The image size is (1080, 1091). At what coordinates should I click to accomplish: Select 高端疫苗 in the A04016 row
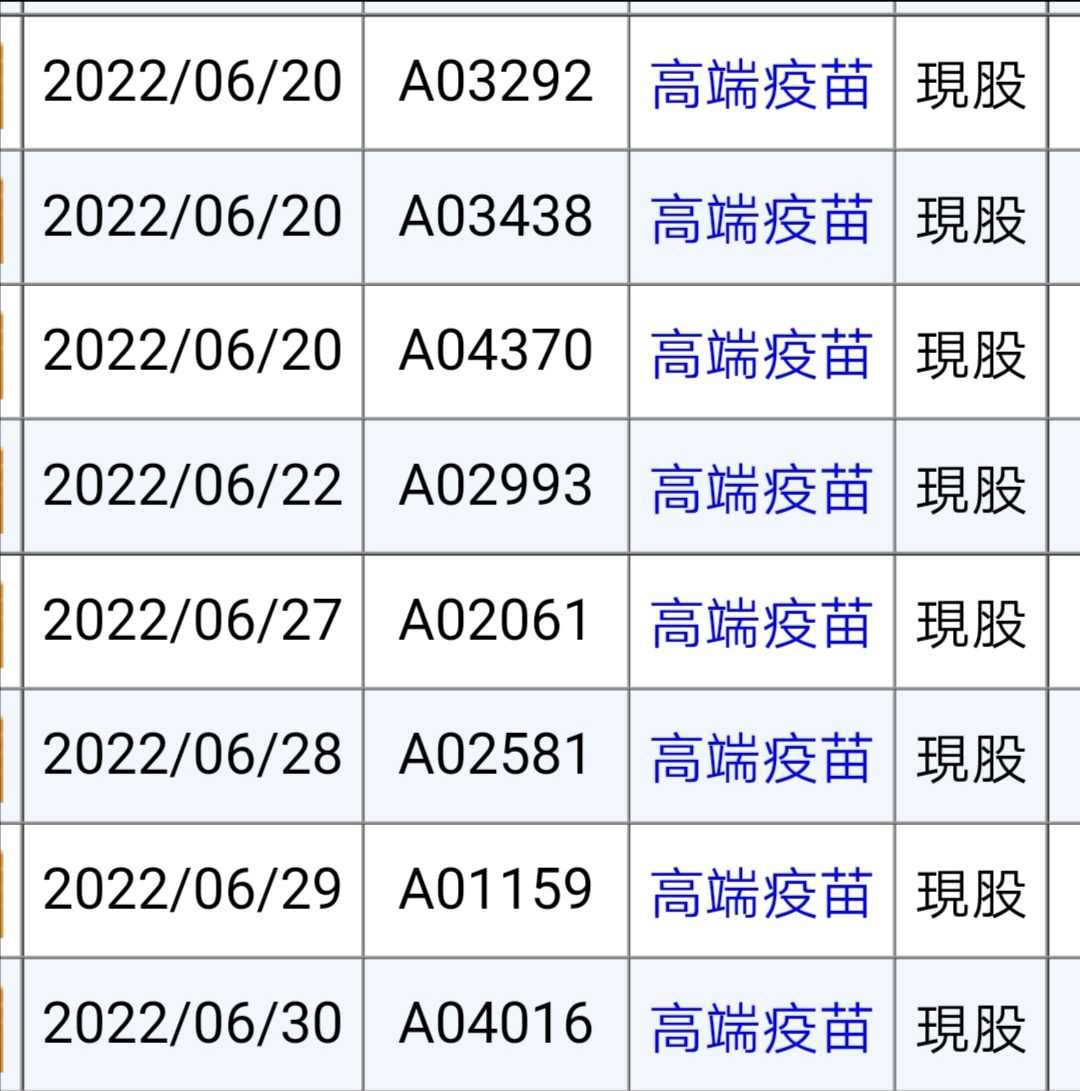761,1027
